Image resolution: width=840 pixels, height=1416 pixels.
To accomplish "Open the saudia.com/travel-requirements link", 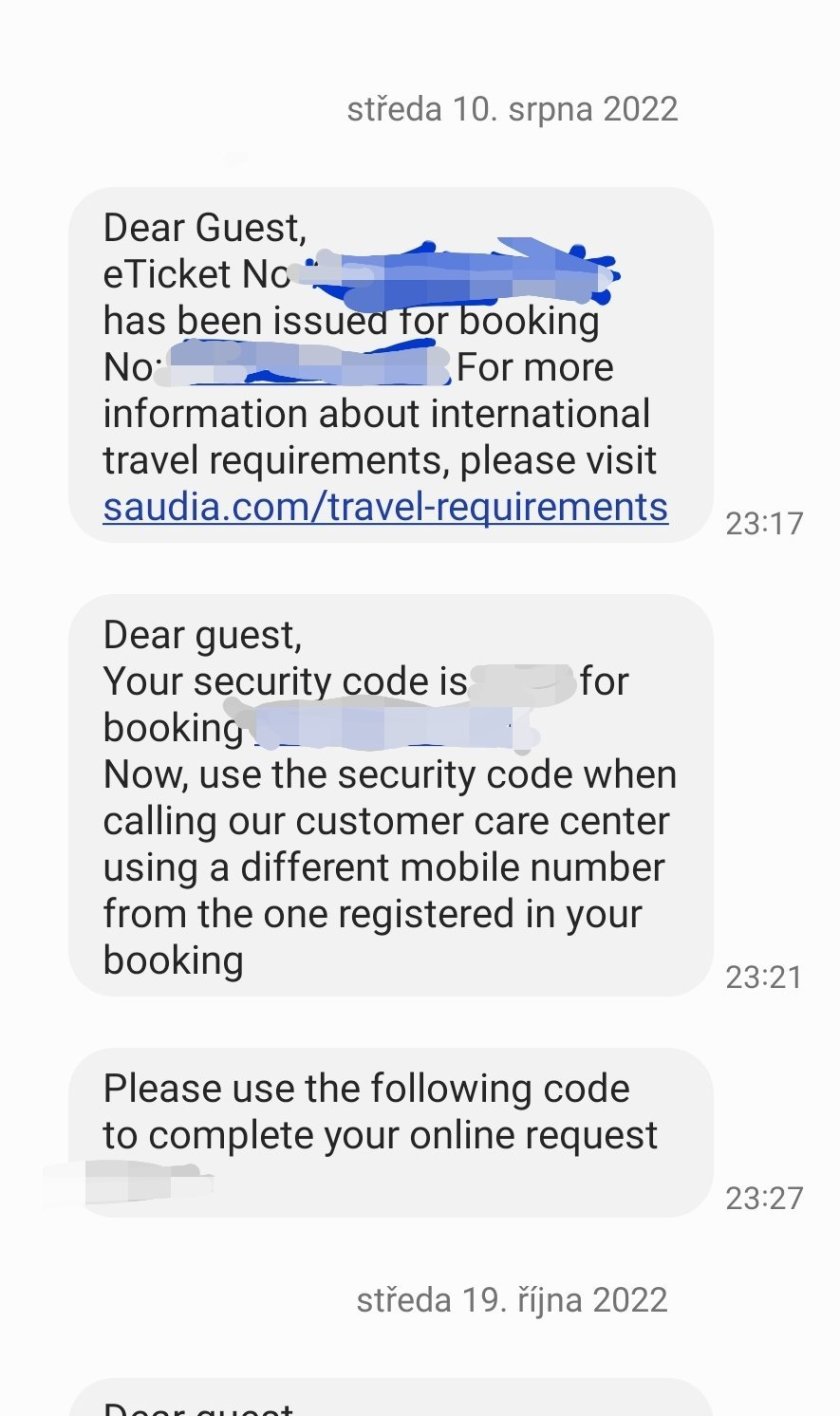I will click(x=385, y=507).
